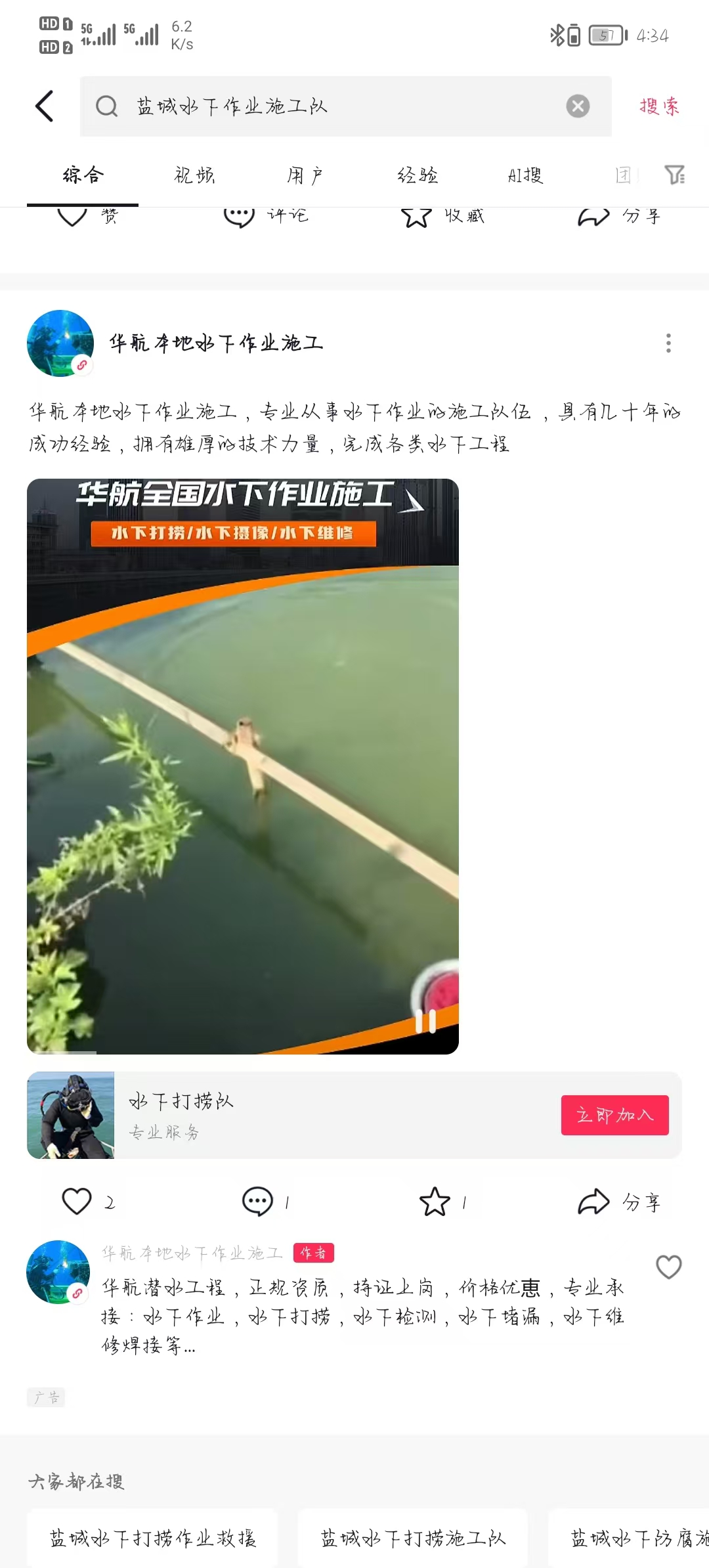709x1568 pixels.
Task: Search suggestion 盐城水下打捞作业救援
Action: coord(152,1538)
